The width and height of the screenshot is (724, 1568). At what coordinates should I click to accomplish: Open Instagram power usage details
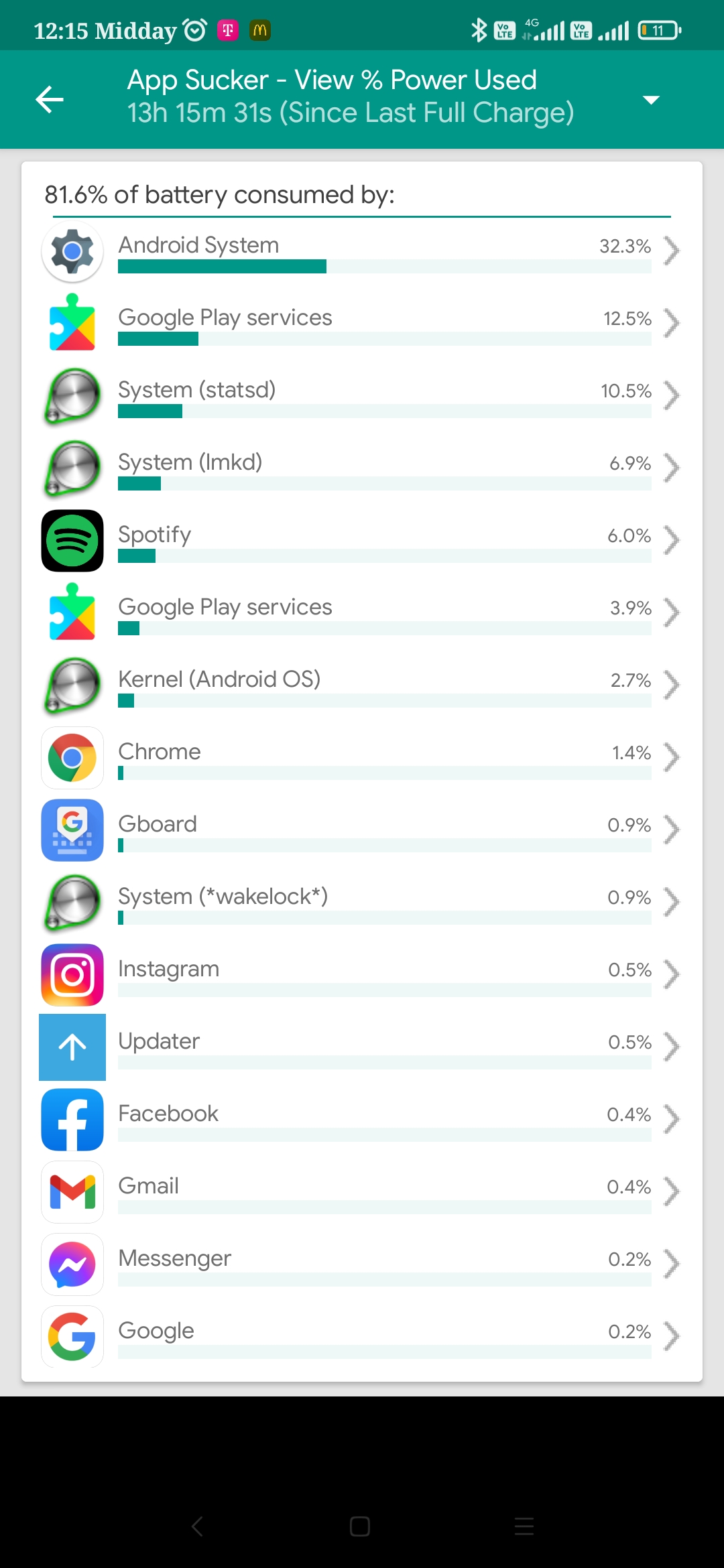tap(362, 976)
